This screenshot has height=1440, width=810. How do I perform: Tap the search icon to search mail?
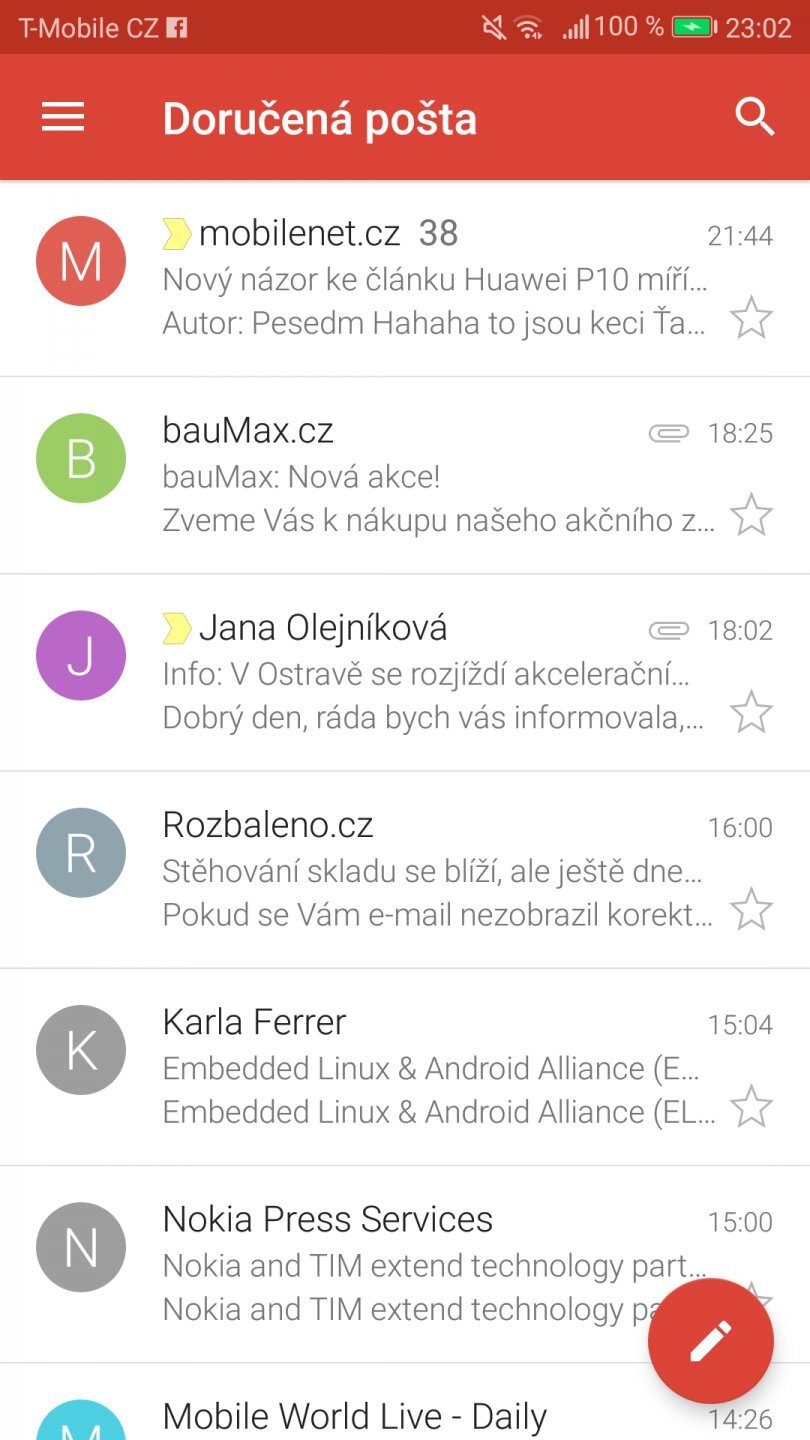click(x=756, y=116)
